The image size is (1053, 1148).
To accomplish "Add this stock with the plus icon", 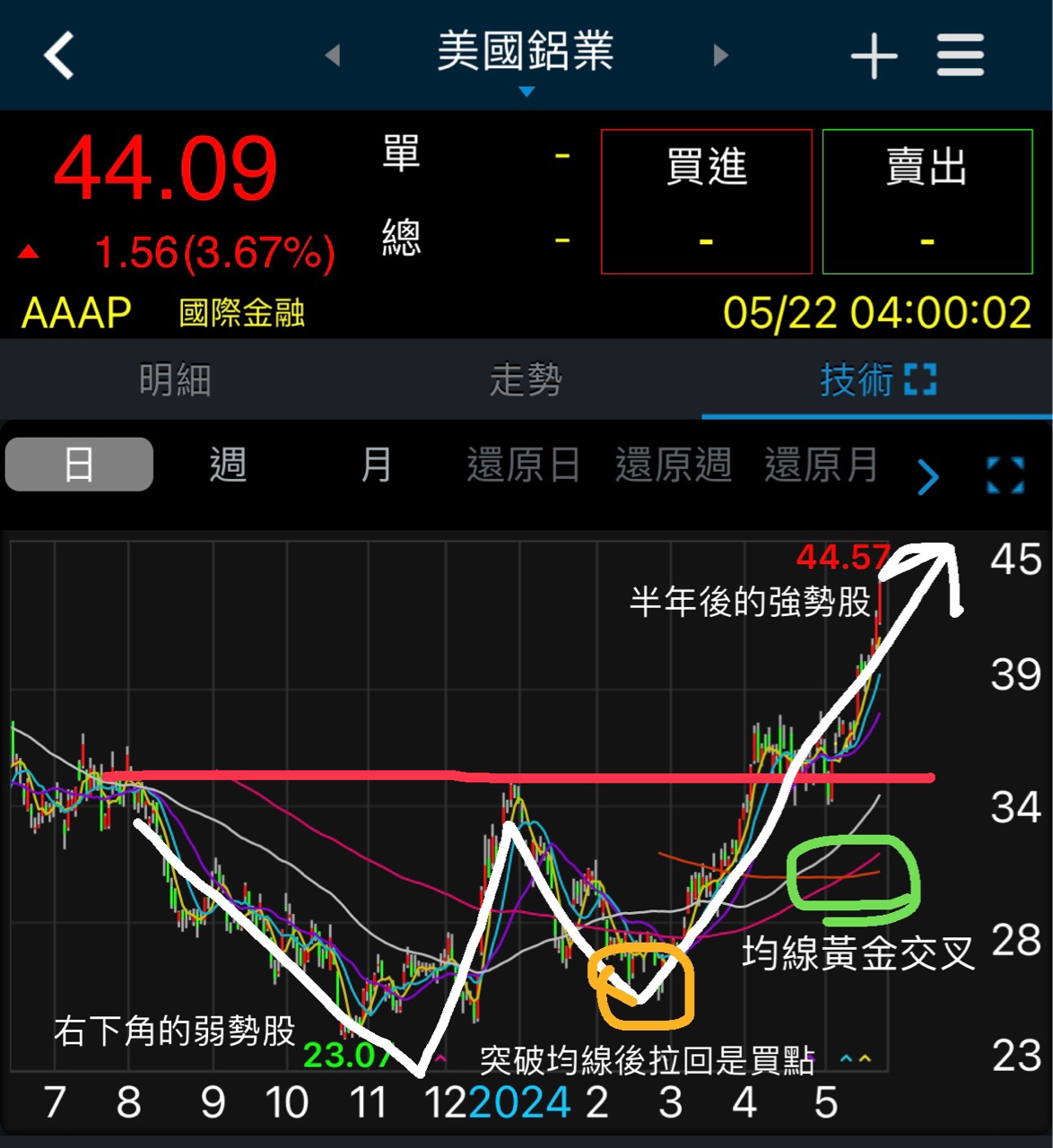I will 874,57.
